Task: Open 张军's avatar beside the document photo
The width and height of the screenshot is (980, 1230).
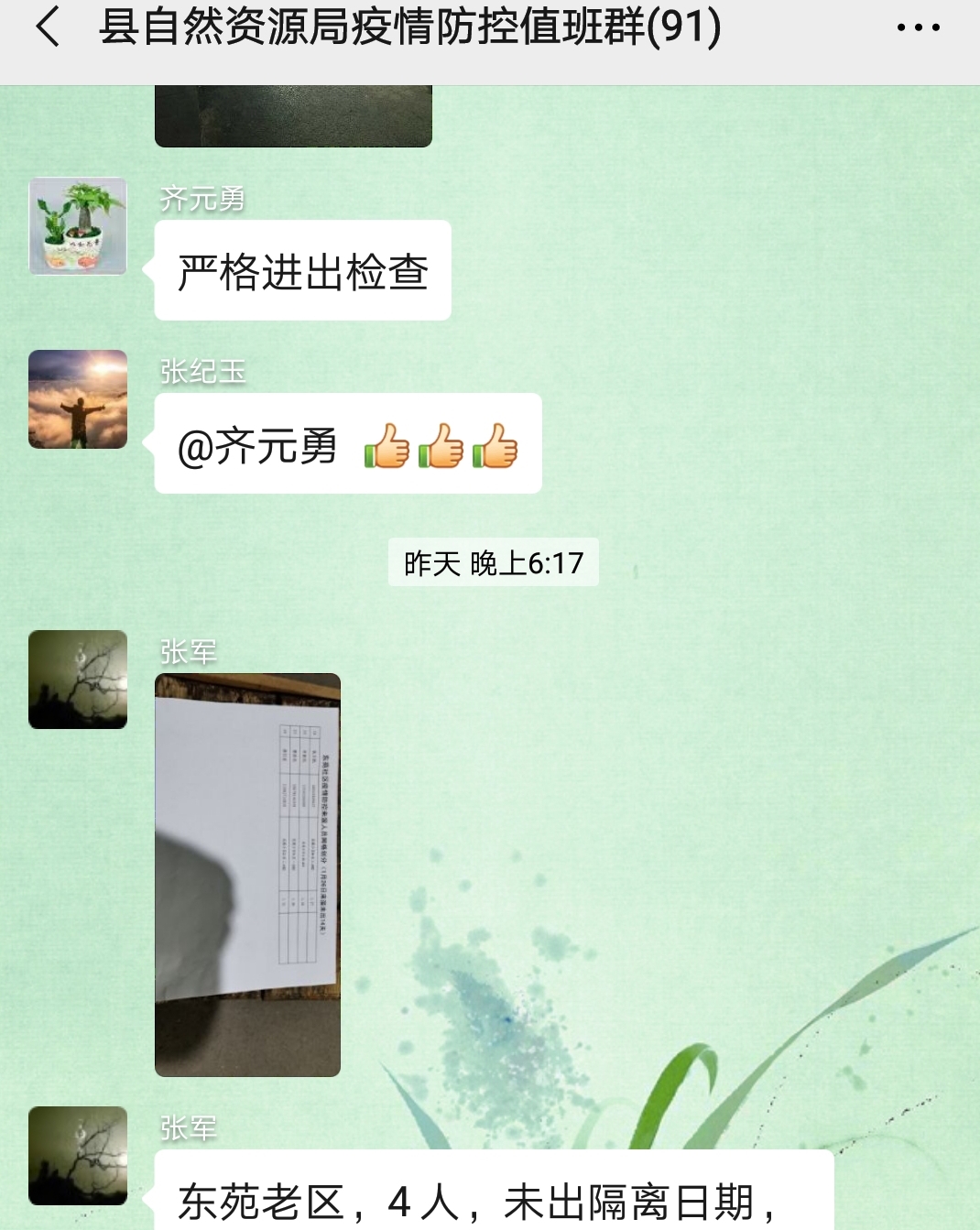Action: click(x=78, y=680)
